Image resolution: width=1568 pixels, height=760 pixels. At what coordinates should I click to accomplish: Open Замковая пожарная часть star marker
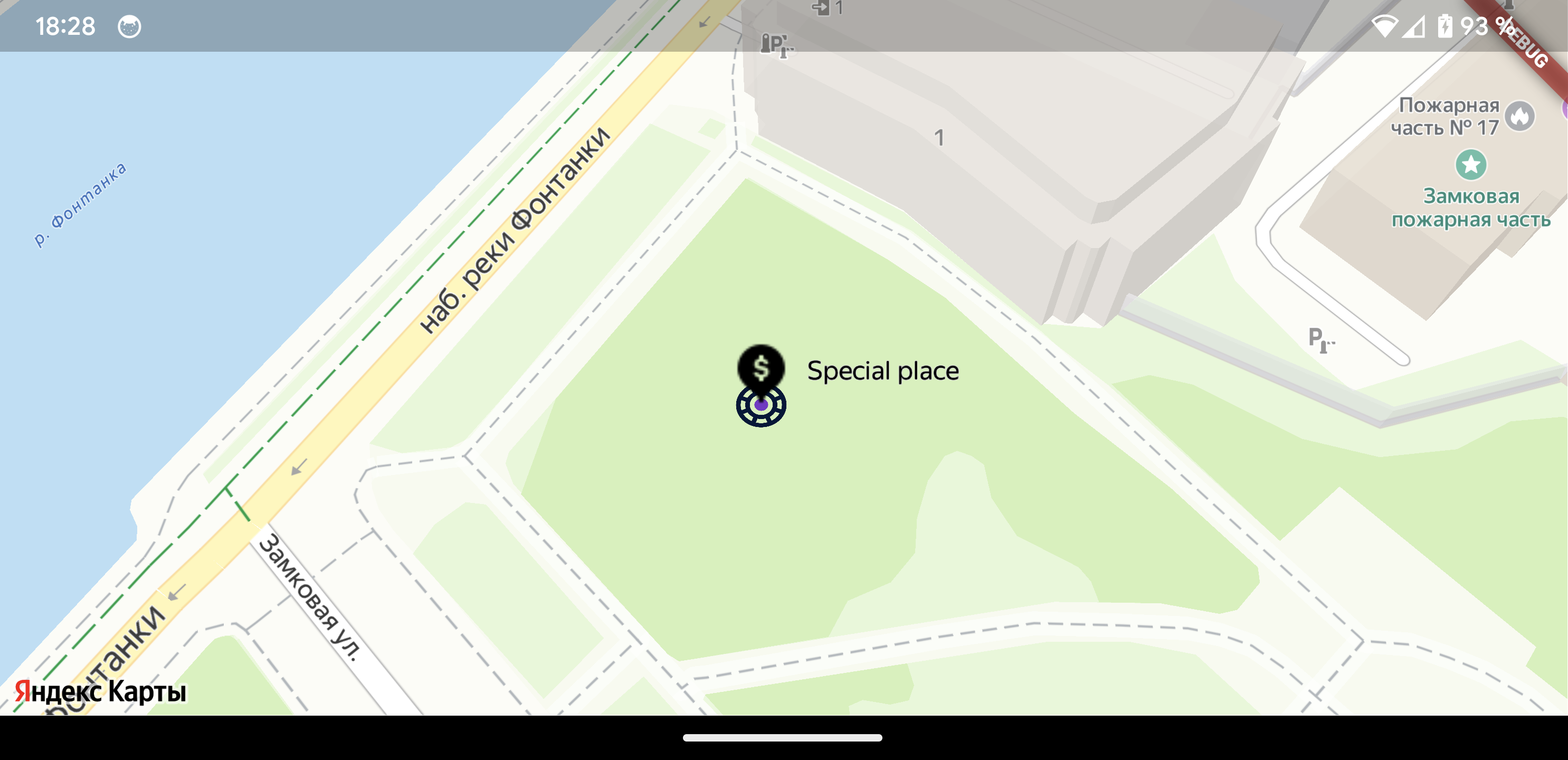pos(1470,165)
